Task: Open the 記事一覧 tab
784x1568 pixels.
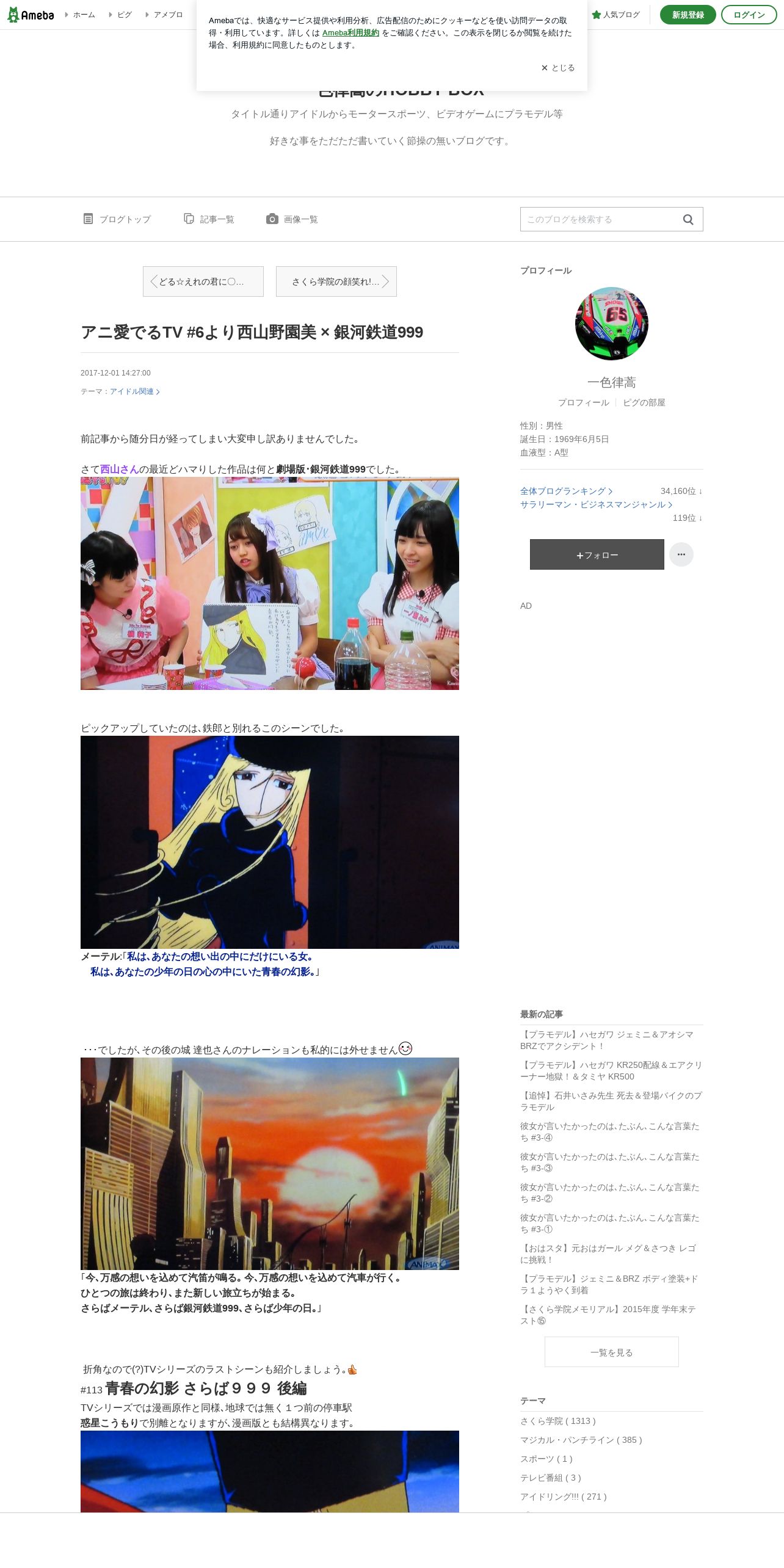Action: point(209,219)
